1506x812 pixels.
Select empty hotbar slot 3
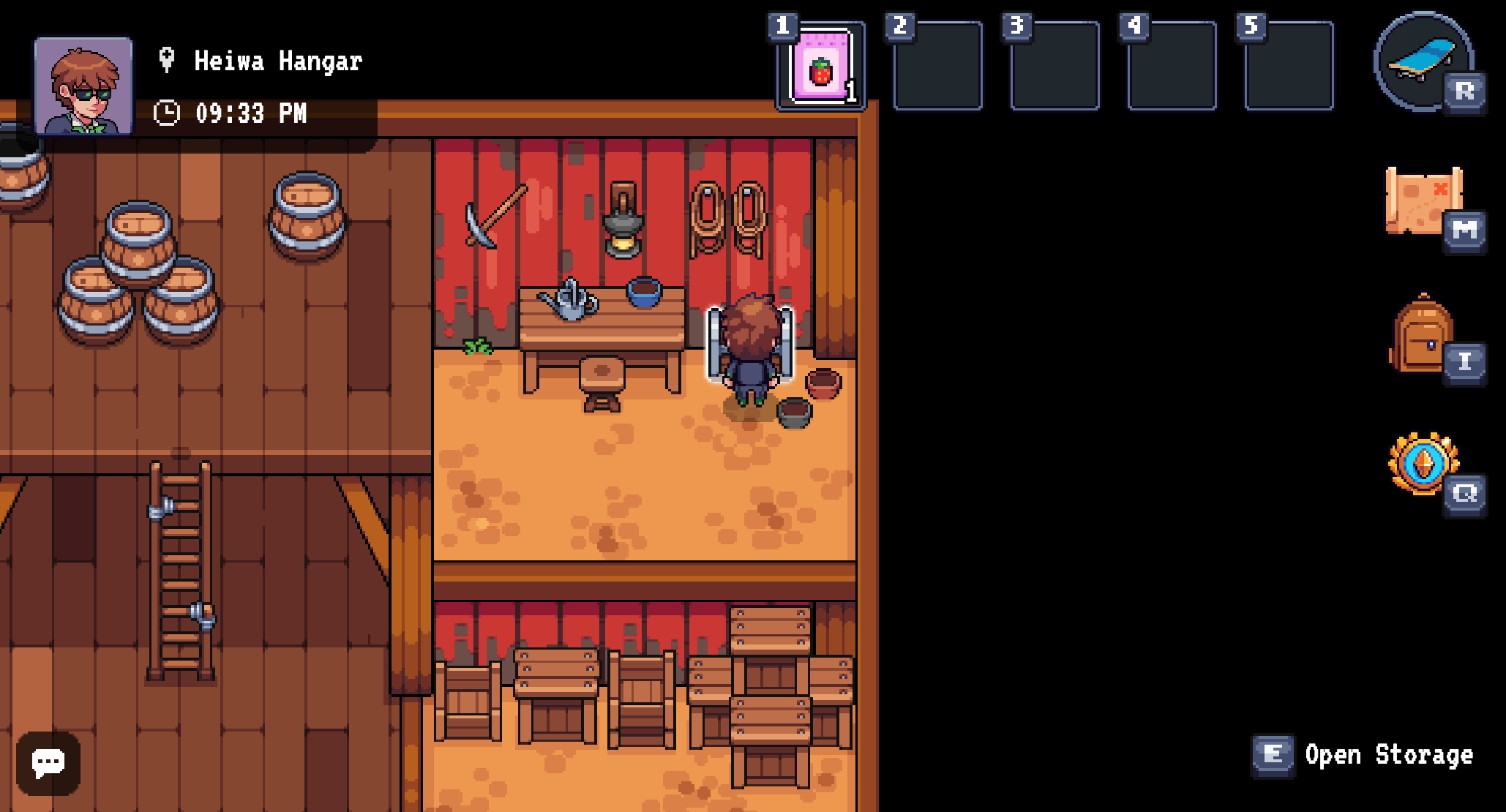coord(1054,67)
